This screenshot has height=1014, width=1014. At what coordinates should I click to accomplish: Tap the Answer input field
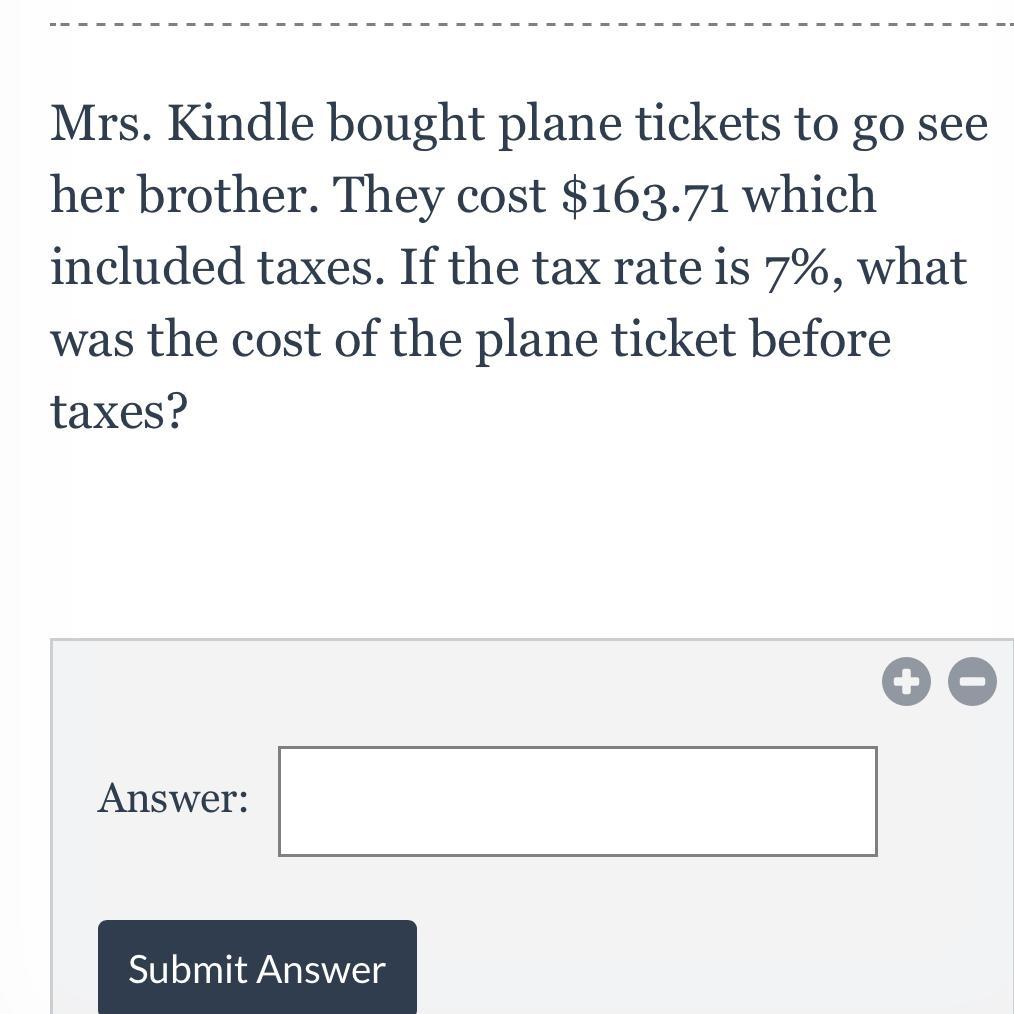point(577,801)
